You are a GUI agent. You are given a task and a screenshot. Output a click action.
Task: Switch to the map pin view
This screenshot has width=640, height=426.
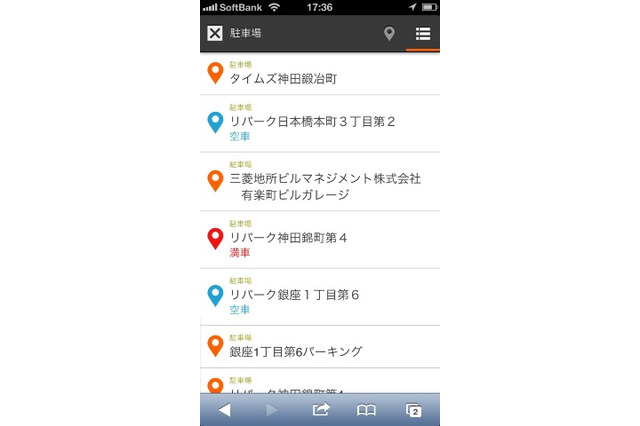[389, 34]
